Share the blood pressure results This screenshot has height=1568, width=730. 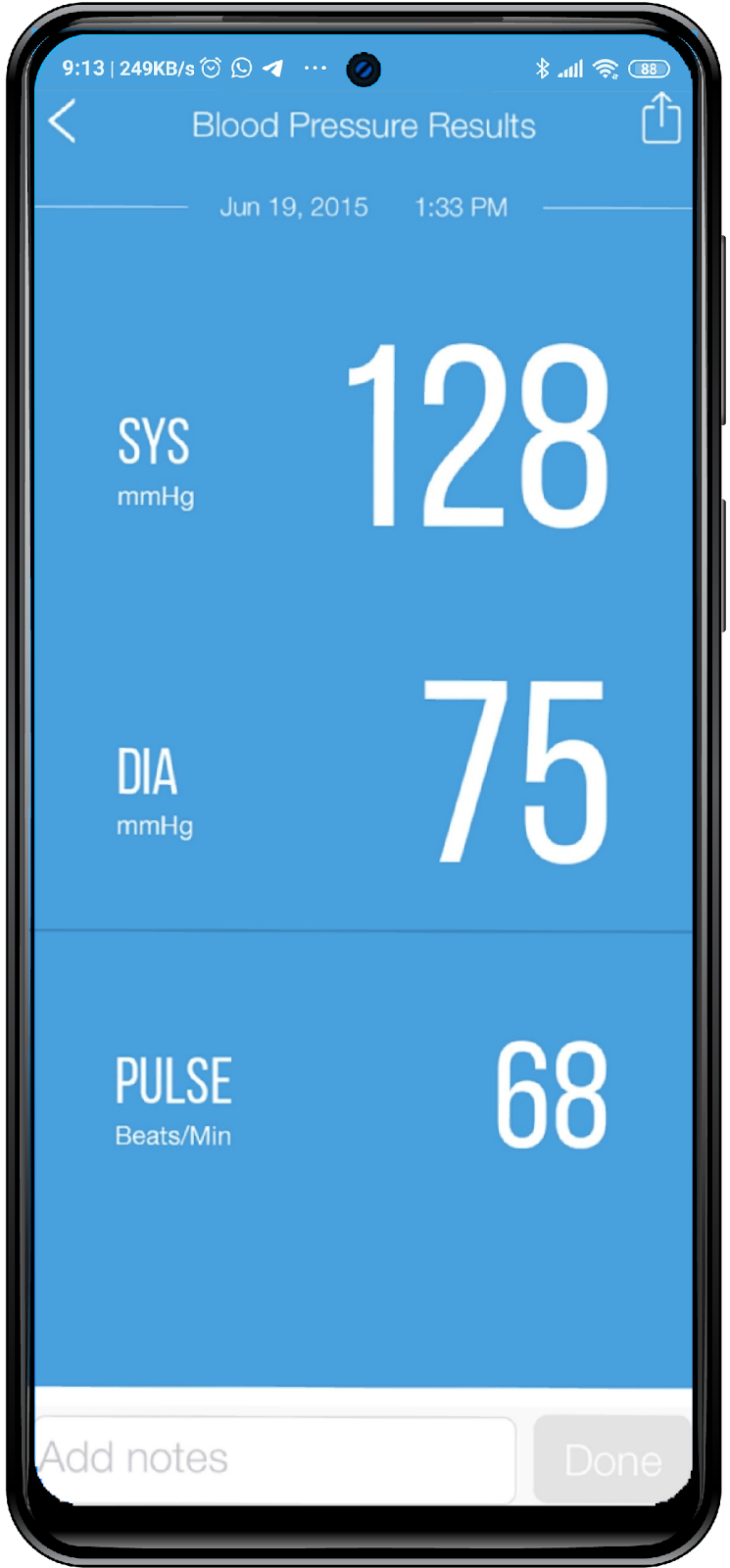point(660,120)
